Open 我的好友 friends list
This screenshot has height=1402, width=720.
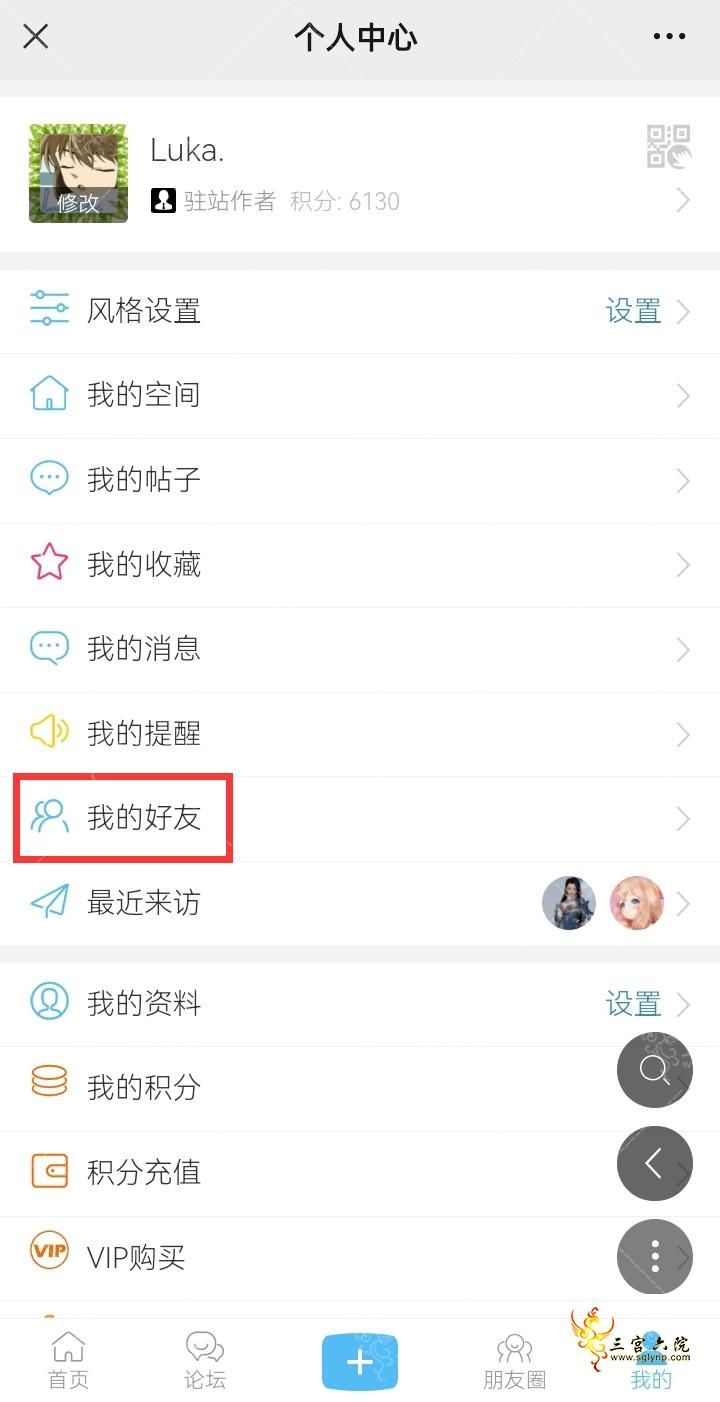(x=360, y=818)
